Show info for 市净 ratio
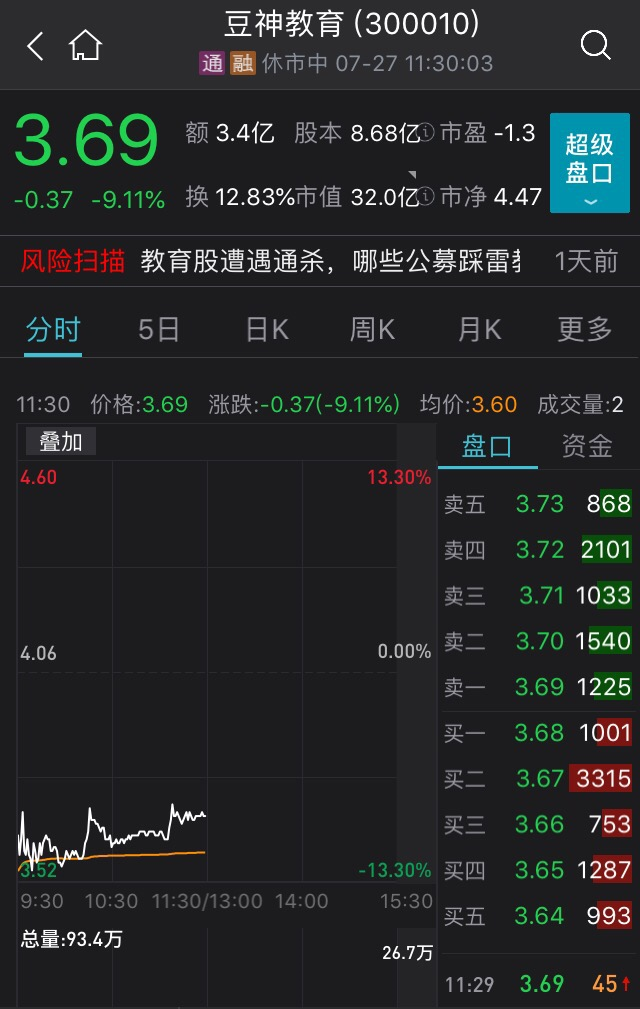 tap(427, 197)
